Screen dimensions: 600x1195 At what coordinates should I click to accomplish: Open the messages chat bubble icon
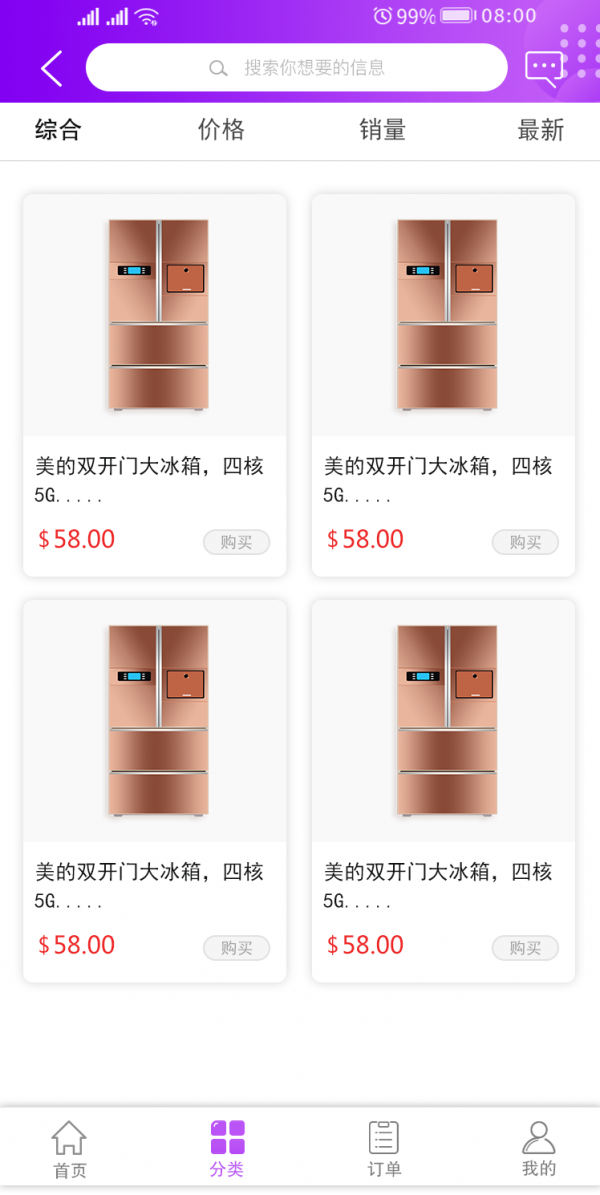pyautogui.click(x=544, y=68)
